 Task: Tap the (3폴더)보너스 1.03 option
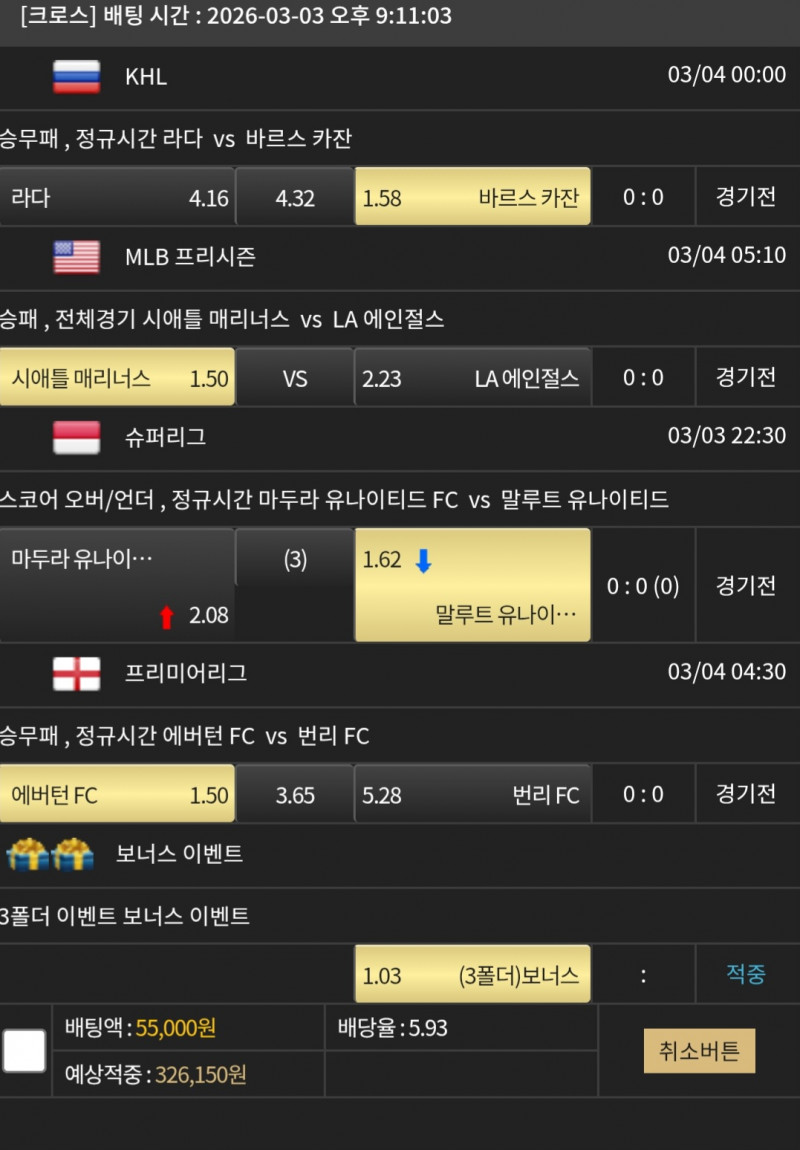472,975
